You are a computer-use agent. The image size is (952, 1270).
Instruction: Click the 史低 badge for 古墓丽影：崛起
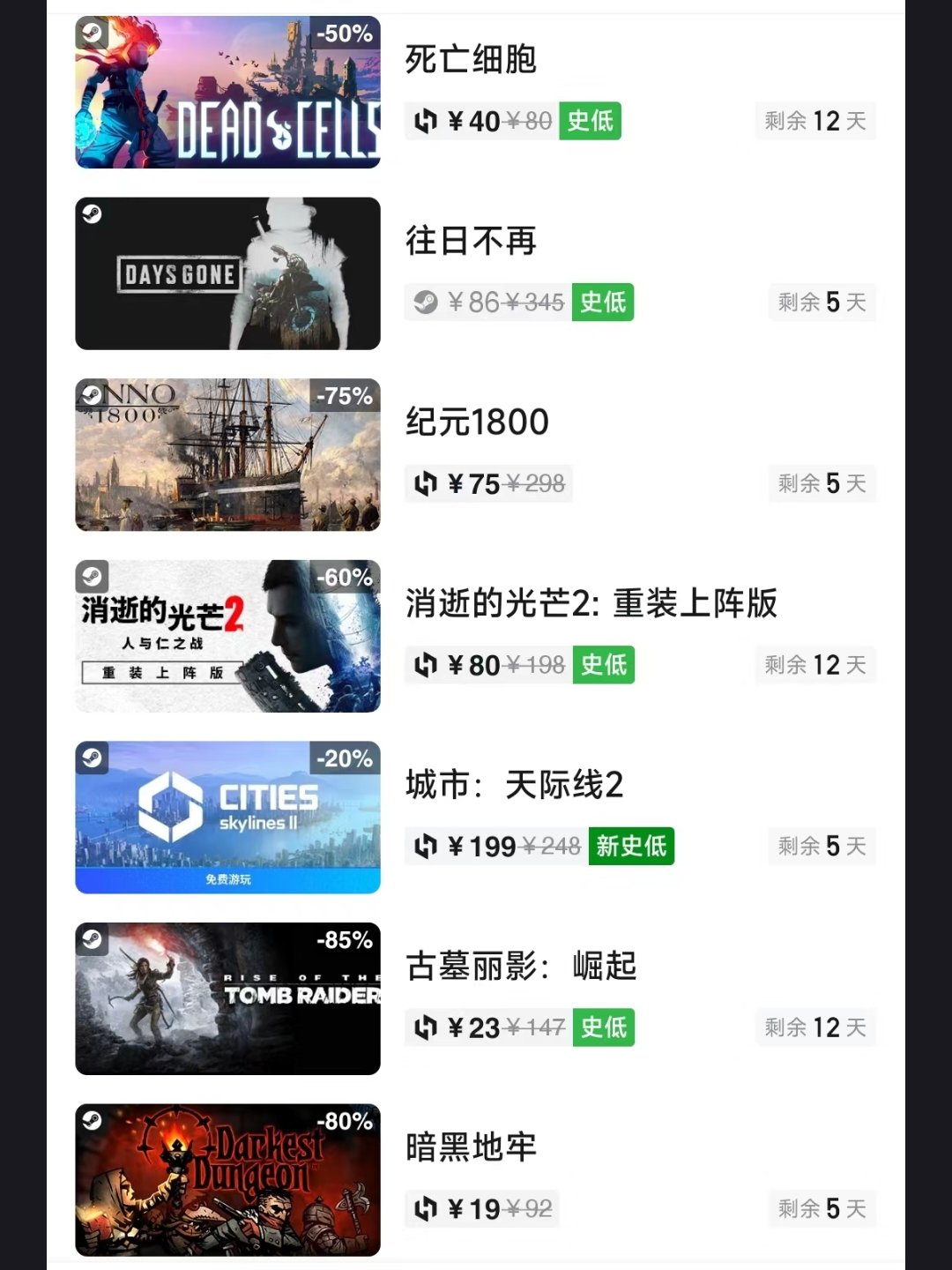[x=603, y=1027]
